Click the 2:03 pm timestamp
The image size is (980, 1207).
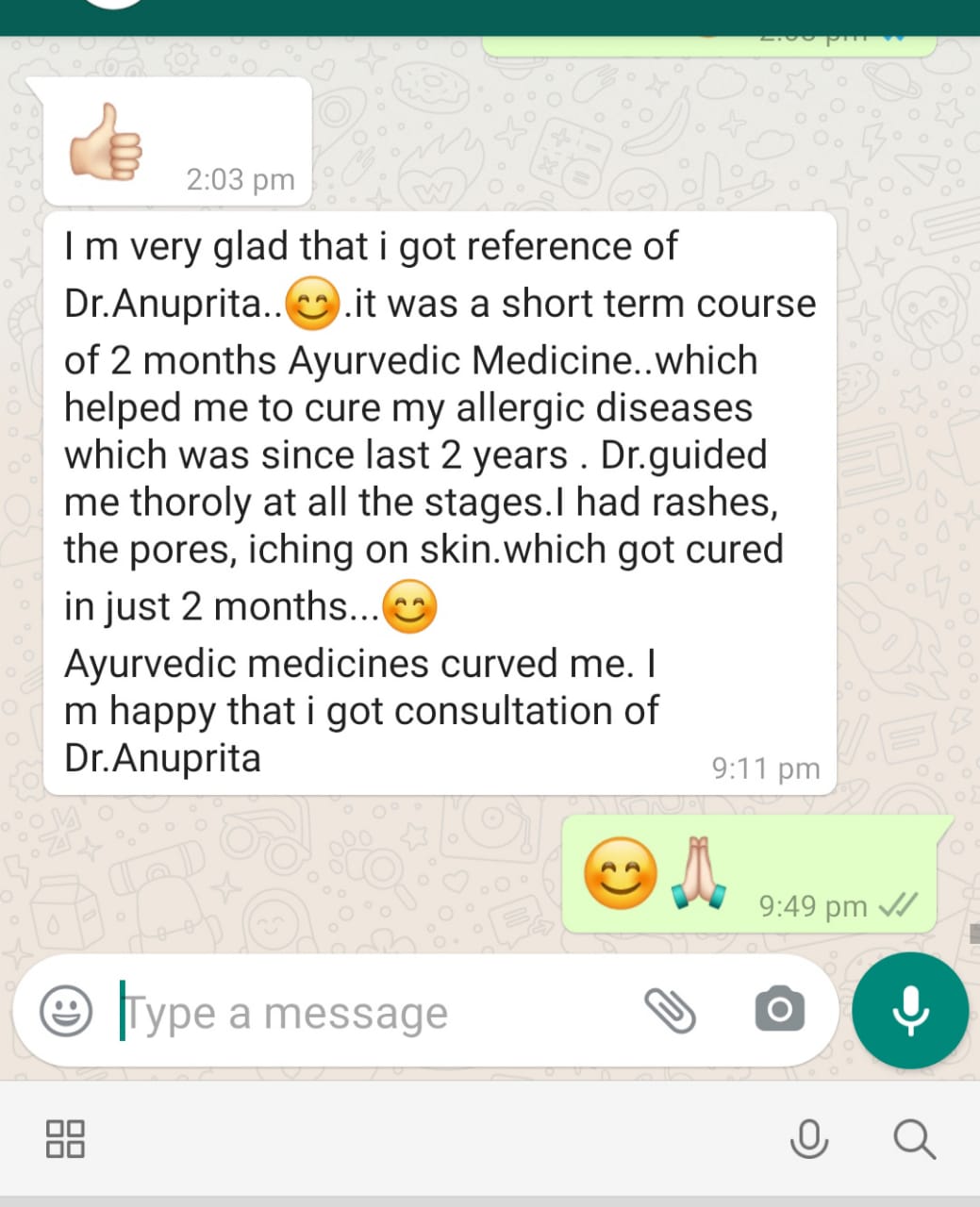pos(241,179)
